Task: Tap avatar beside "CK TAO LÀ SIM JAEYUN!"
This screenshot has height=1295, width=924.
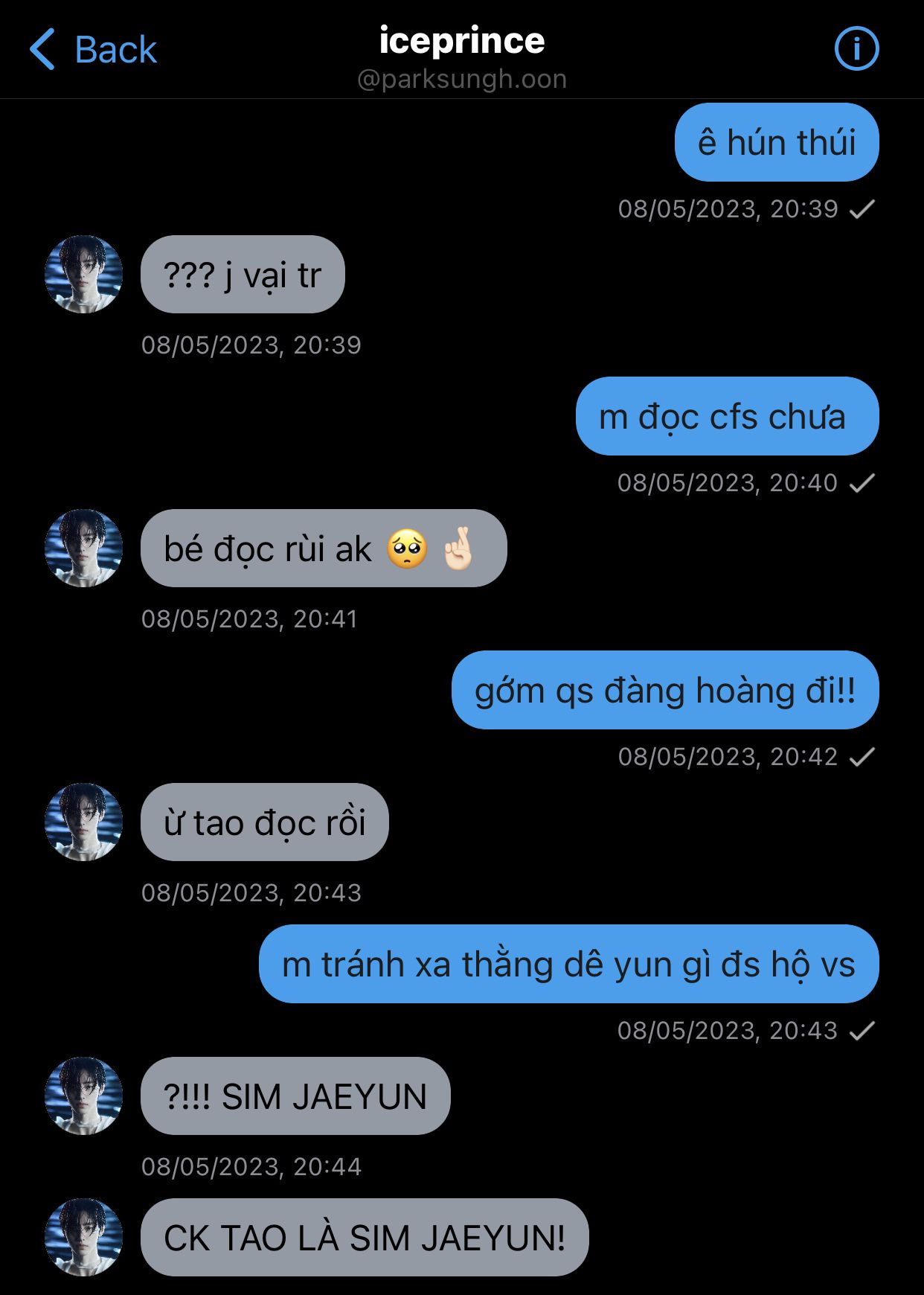Action: 83,1237
